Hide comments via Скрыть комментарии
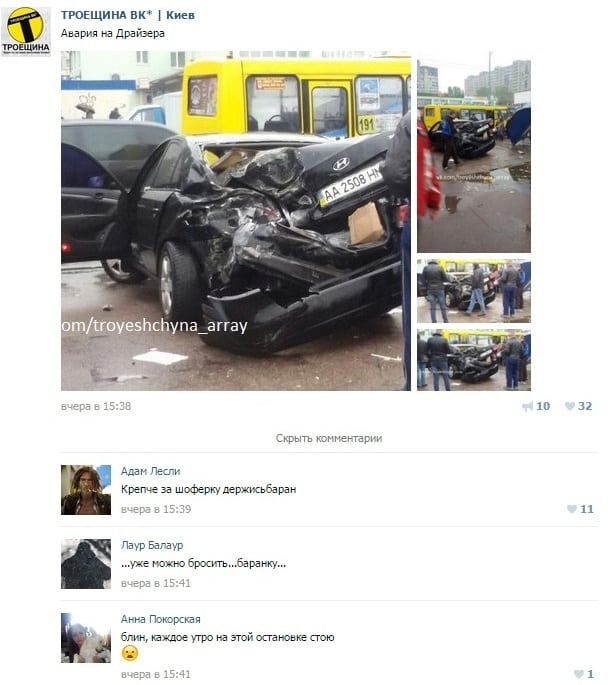The width and height of the screenshot is (616, 685). (329, 438)
